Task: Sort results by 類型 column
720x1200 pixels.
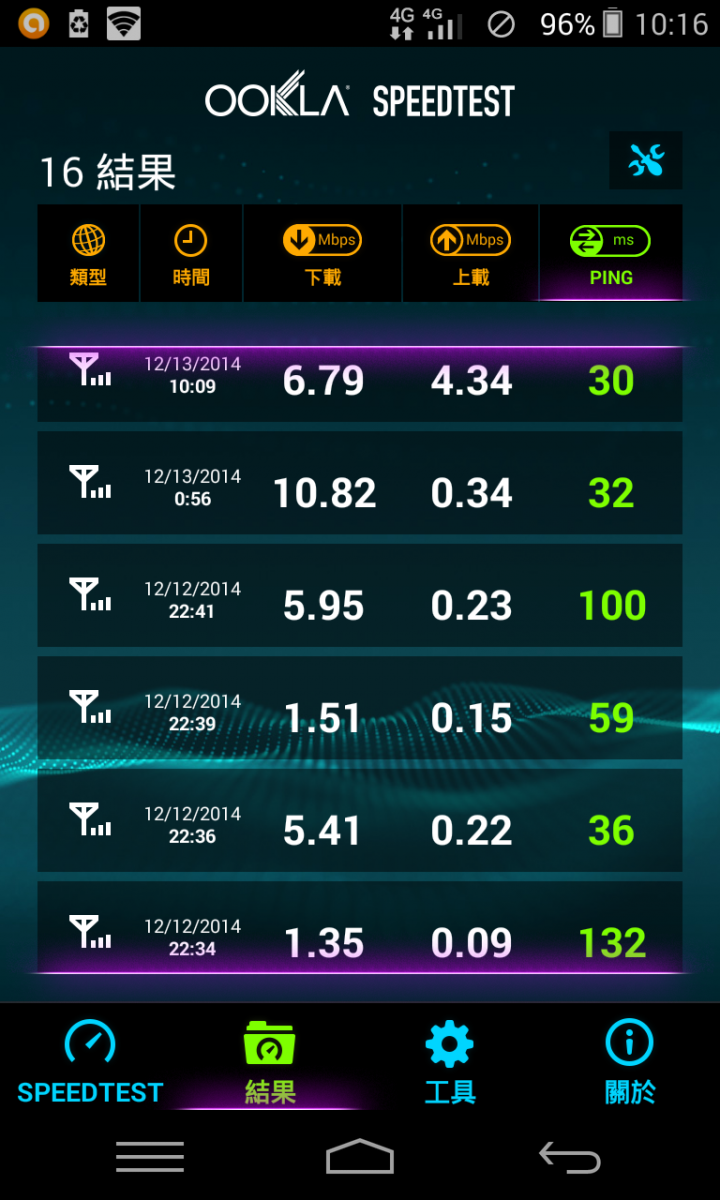Action: (x=89, y=254)
